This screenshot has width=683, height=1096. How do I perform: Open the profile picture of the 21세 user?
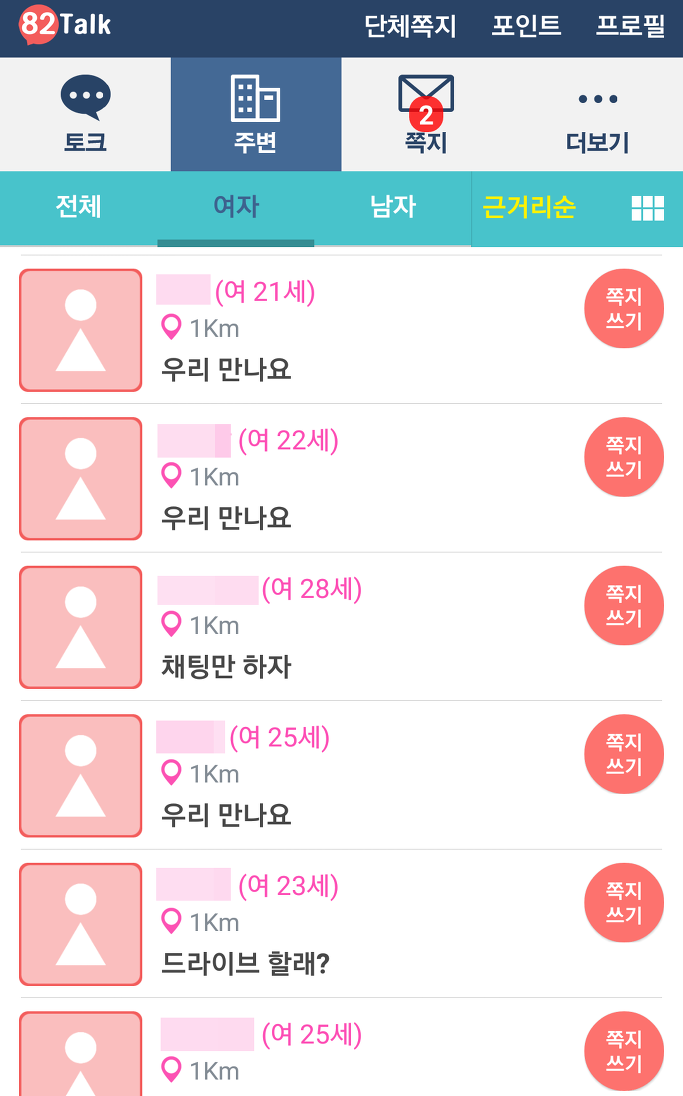point(80,330)
